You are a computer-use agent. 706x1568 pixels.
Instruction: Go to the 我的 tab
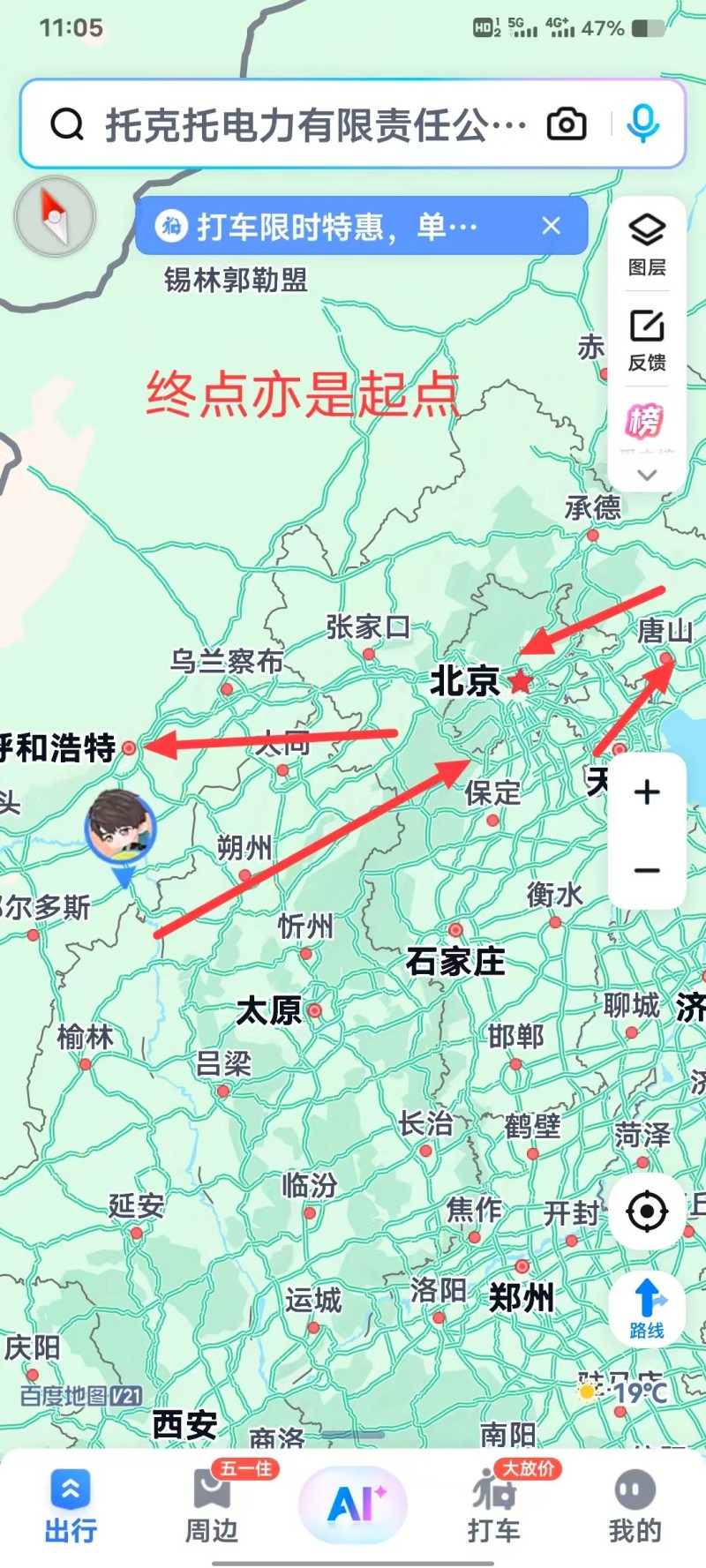point(635,1506)
